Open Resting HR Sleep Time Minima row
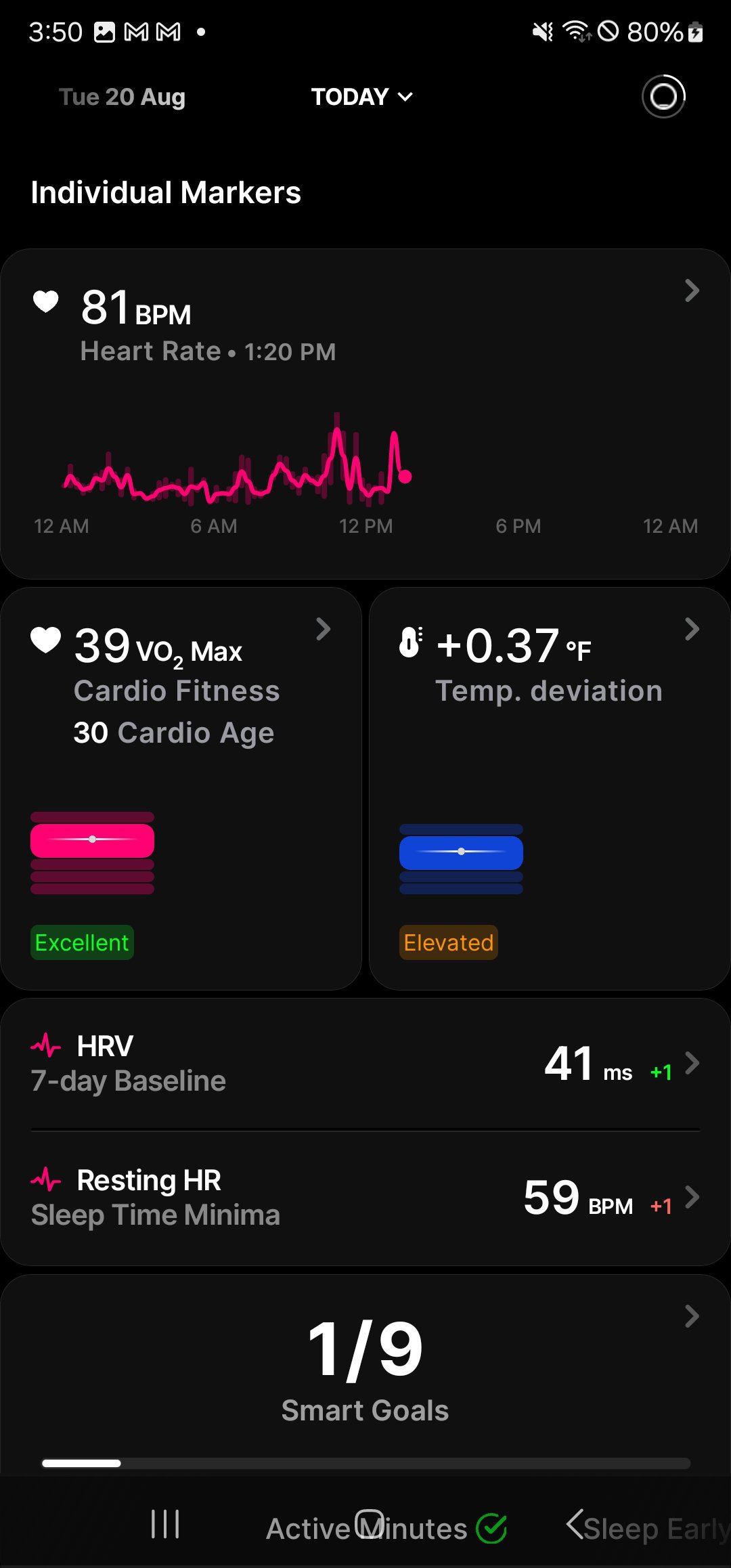The height and width of the screenshot is (1568, 731). [x=365, y=1198]
